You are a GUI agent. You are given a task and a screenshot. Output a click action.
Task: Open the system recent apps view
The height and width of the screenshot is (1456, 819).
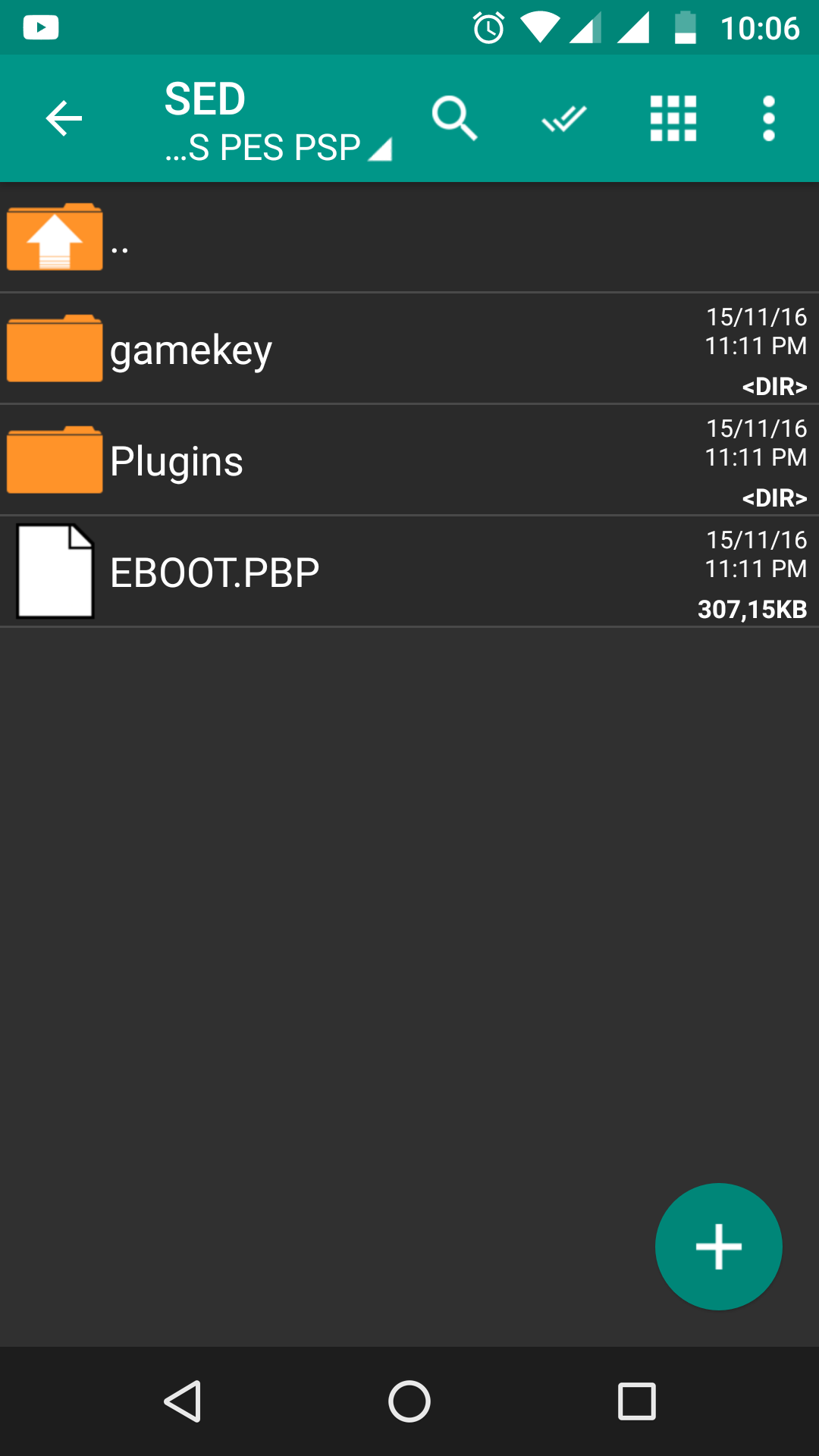coord(636,1401)
